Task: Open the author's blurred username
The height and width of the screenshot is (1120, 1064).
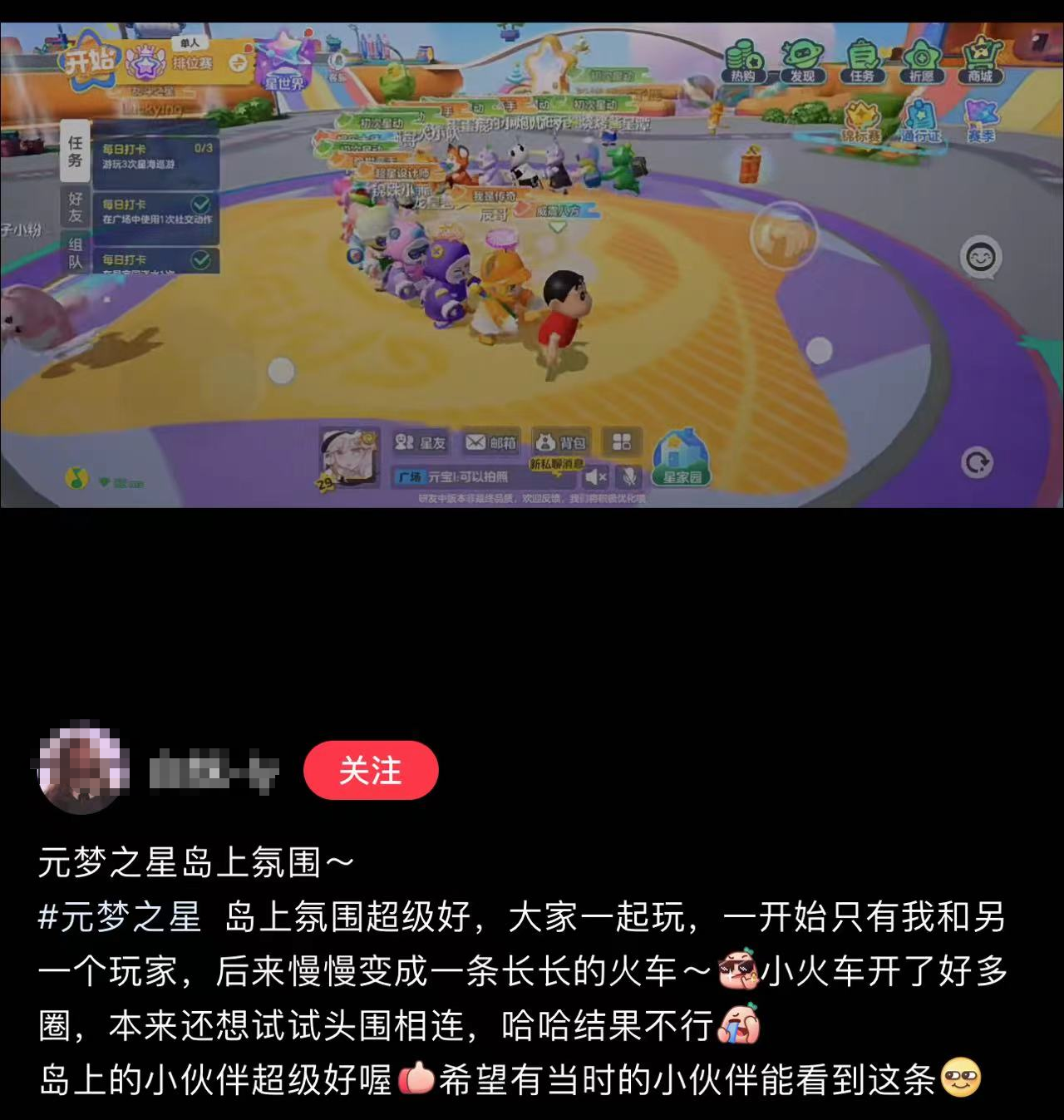Action: (x=213, y=772)
